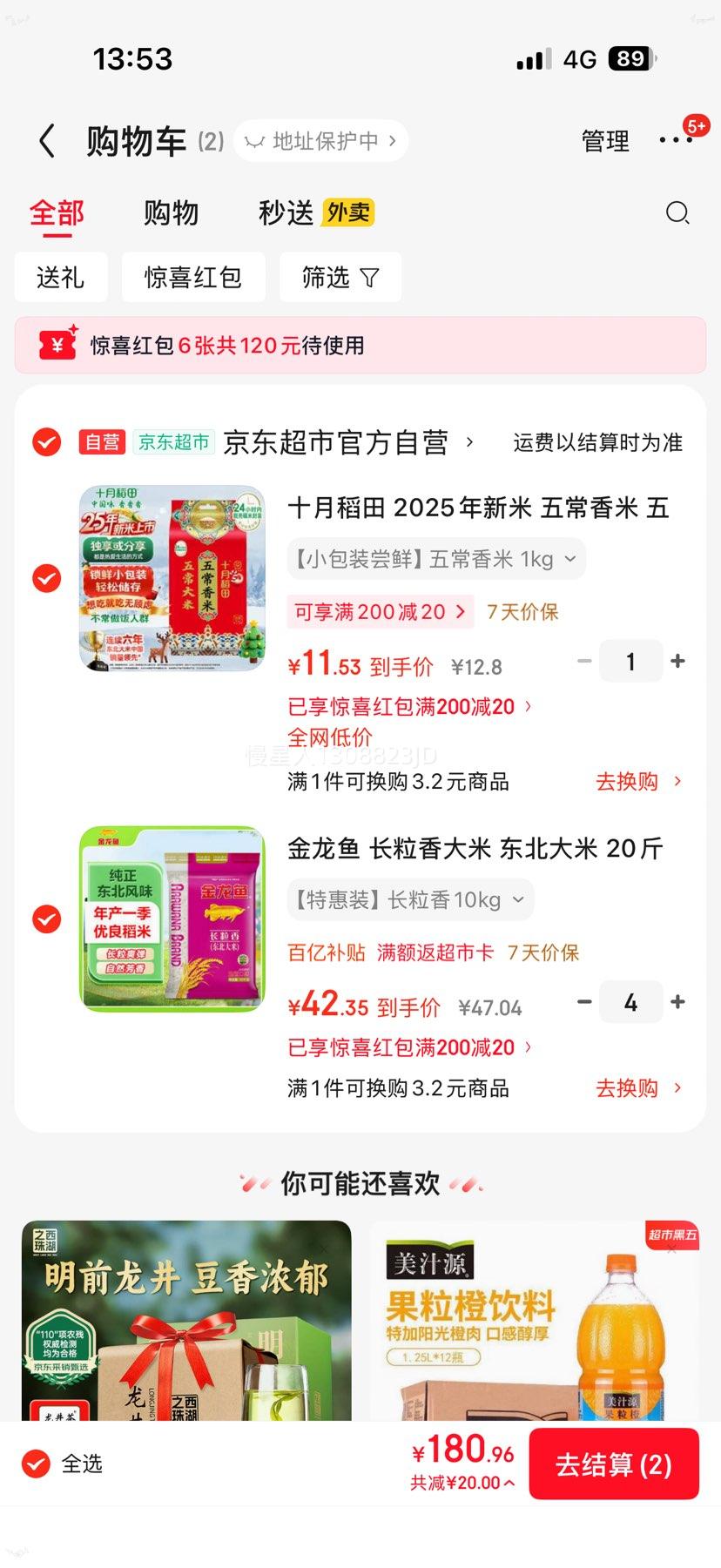Click the red envelope icon in coupon banner
This screenshot has width=721, height=1568.
(54, 346)
